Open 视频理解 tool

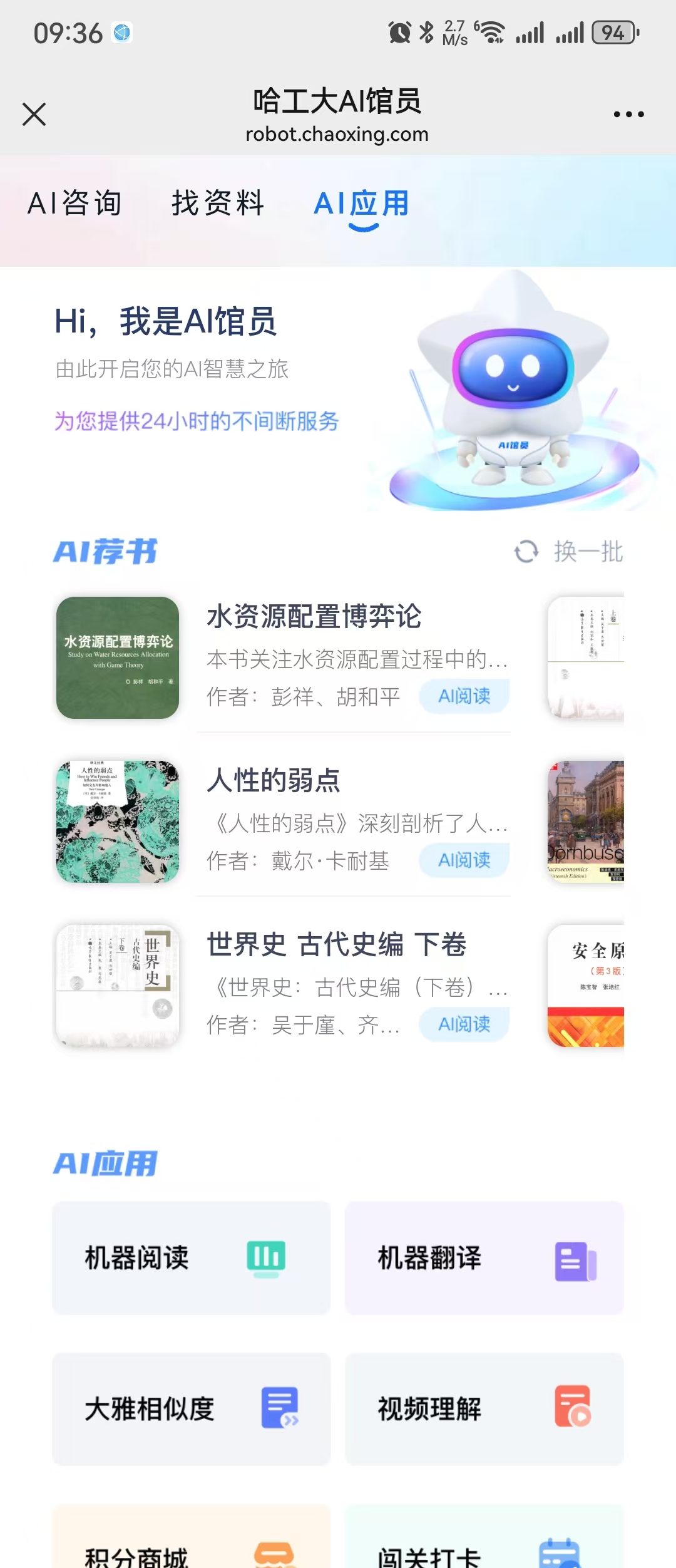point(484,1409)
